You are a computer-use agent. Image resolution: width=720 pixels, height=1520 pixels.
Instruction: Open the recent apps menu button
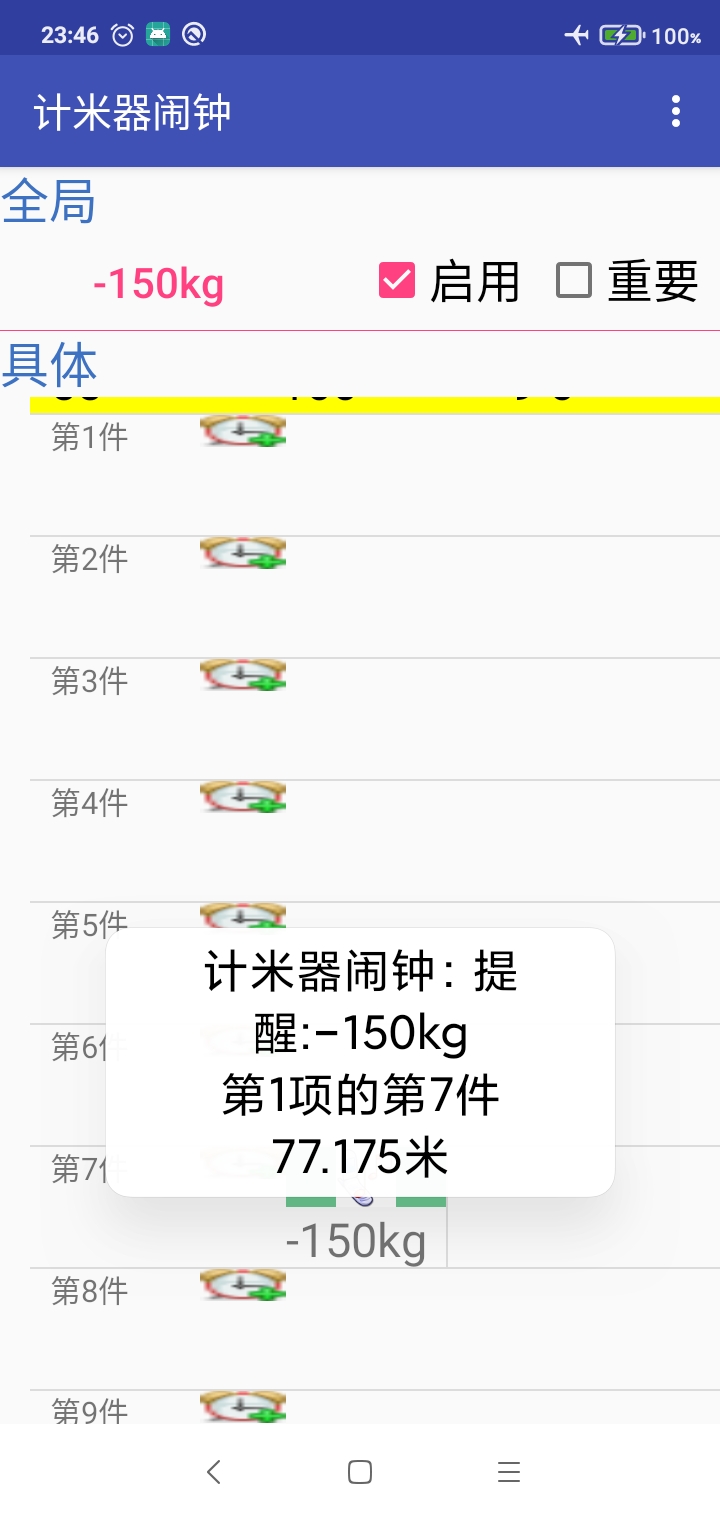point(508,1471)
